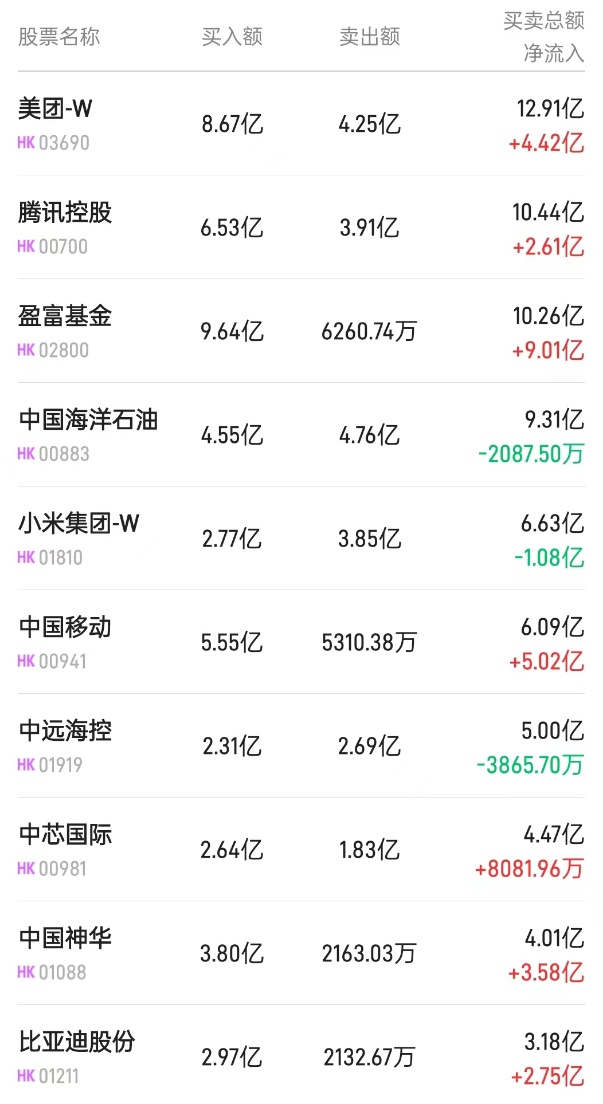The width and height of the screenshot is (603, 1104).
Task: View 腾讯控股 stock details
Action: click(x=66, y=212)
